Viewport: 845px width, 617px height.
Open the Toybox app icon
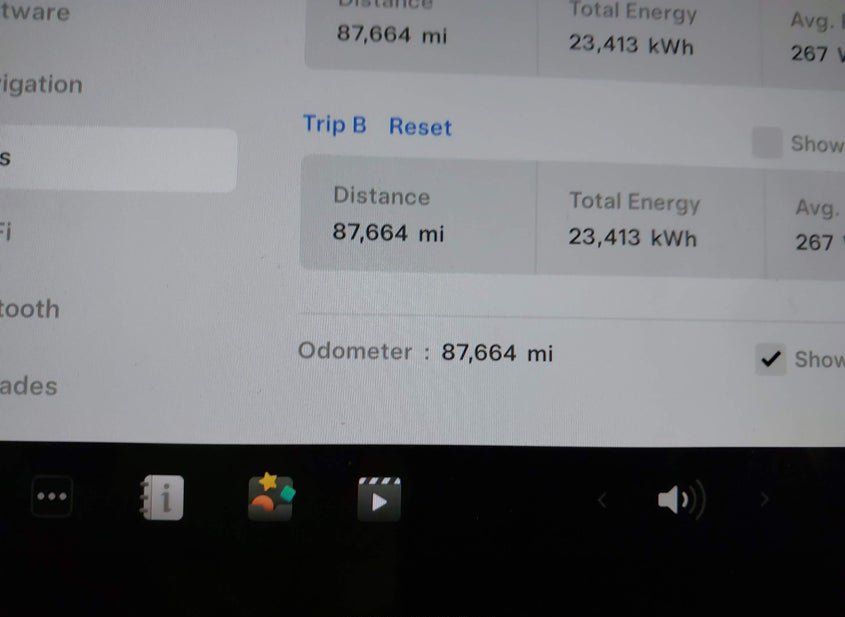click(x=271, y=497)
